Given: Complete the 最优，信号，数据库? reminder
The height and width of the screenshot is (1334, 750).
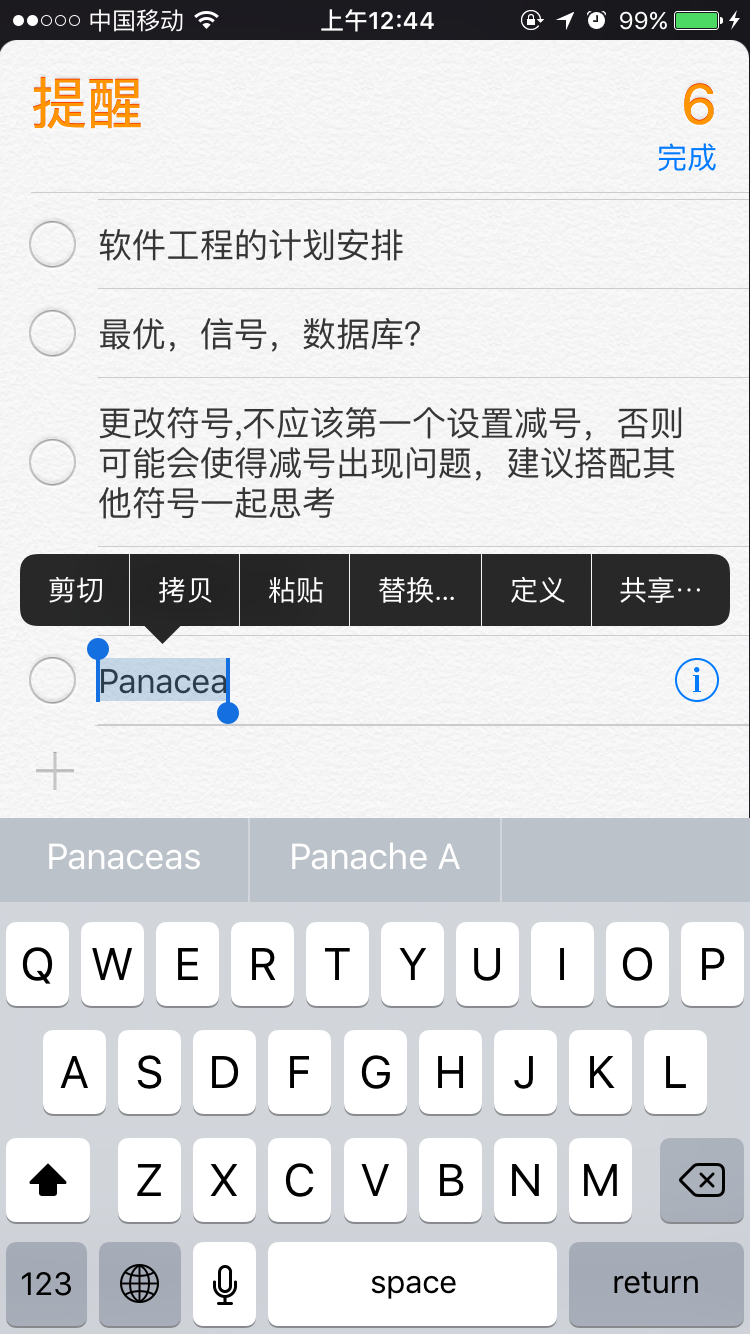Looking at the screenshot, I should (53, 333).
